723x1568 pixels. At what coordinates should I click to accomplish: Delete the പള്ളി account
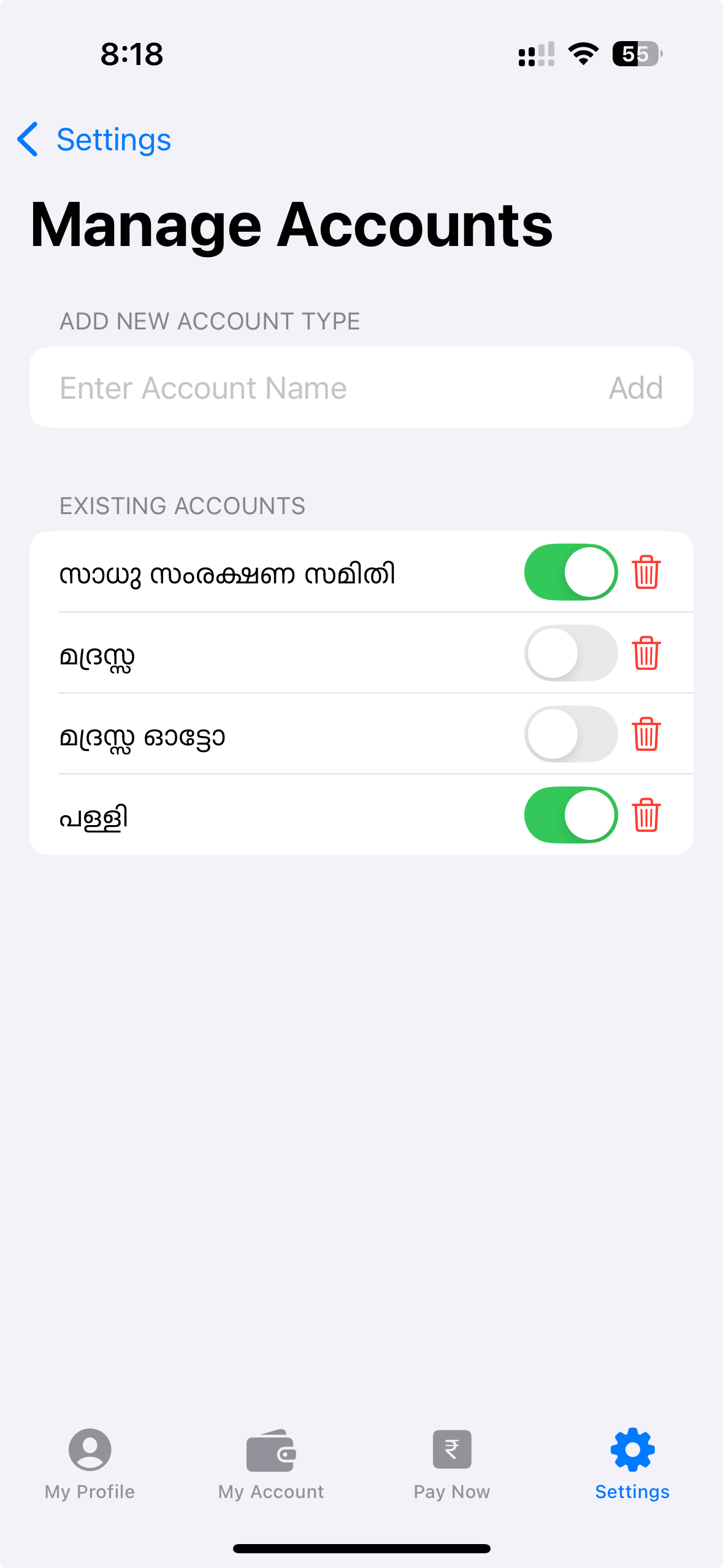click(646, 815)
